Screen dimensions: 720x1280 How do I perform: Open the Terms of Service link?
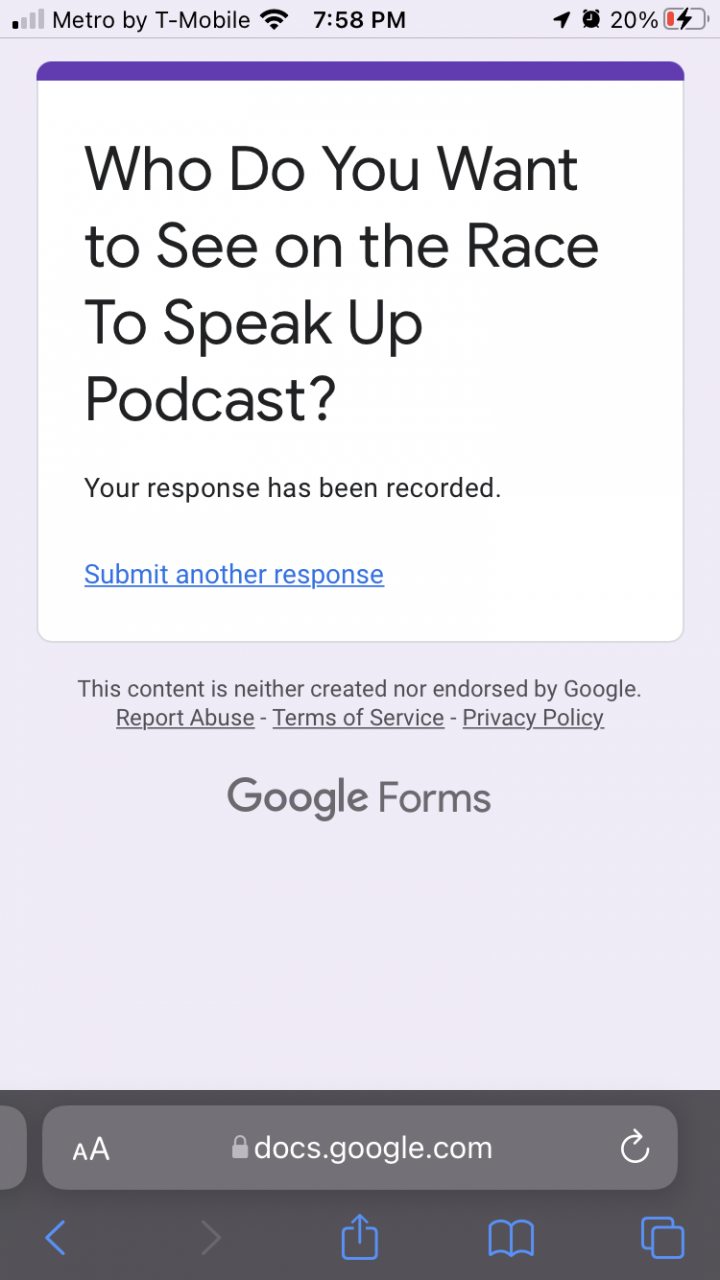coord(358,718)
